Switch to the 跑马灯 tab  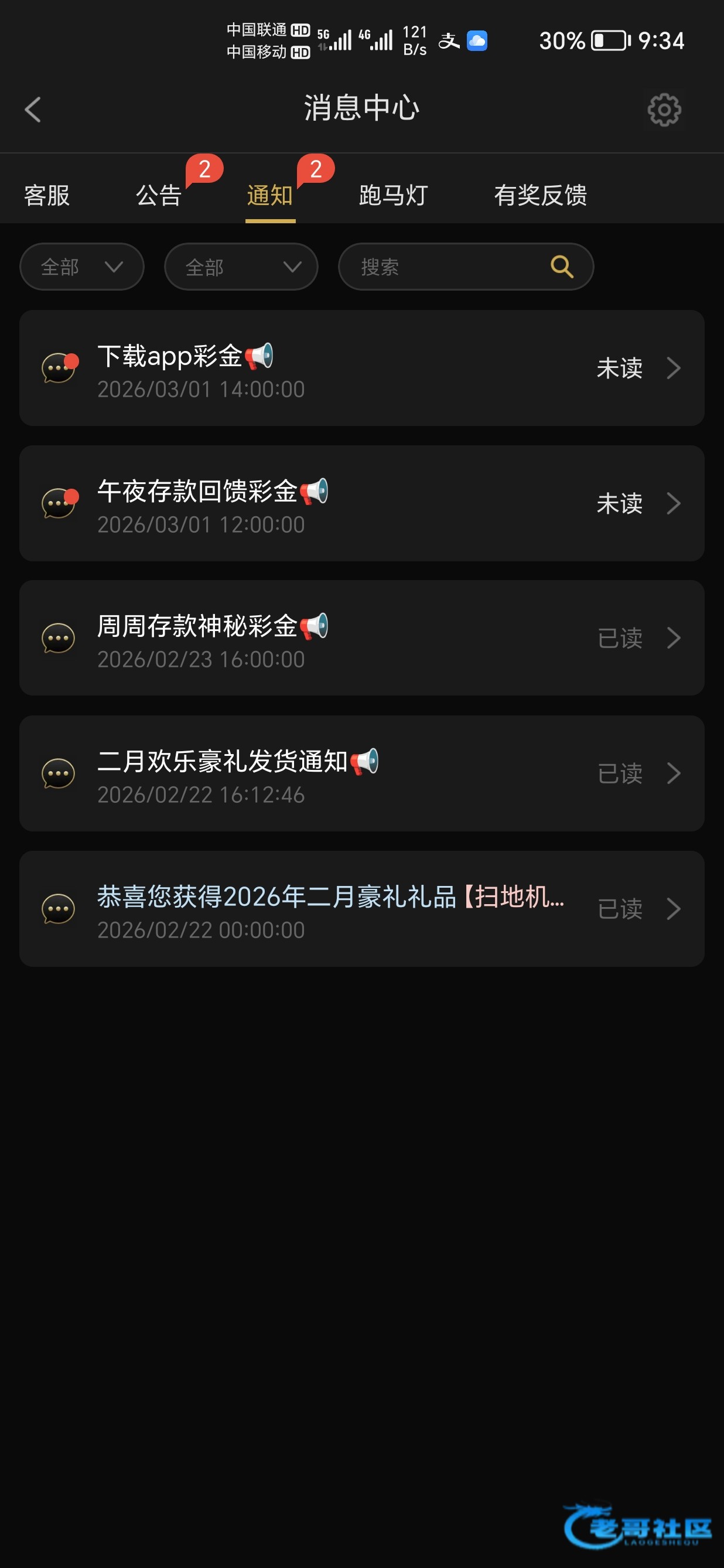point(393,195)
